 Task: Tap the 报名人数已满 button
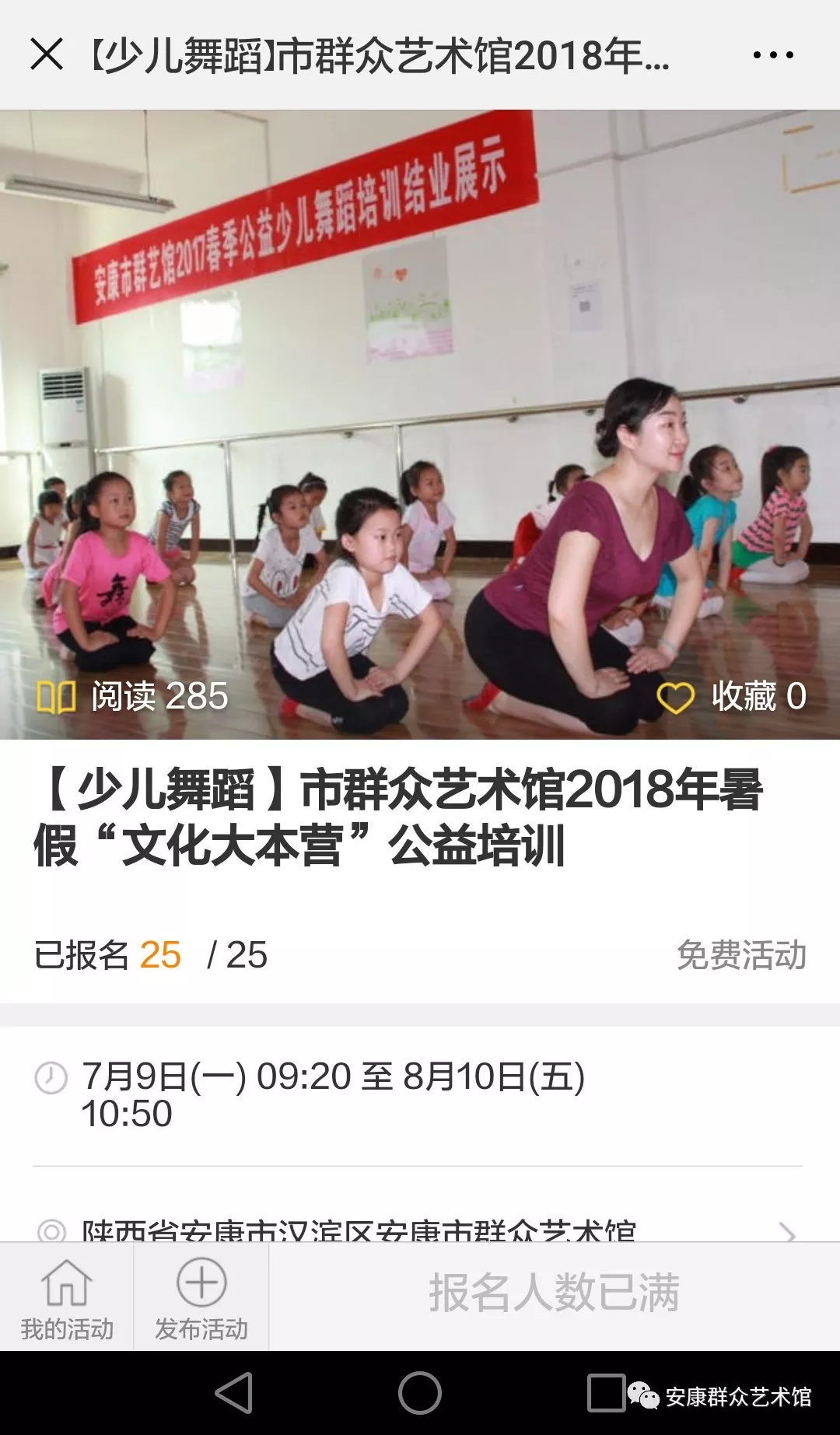[x=554, y=1294]
